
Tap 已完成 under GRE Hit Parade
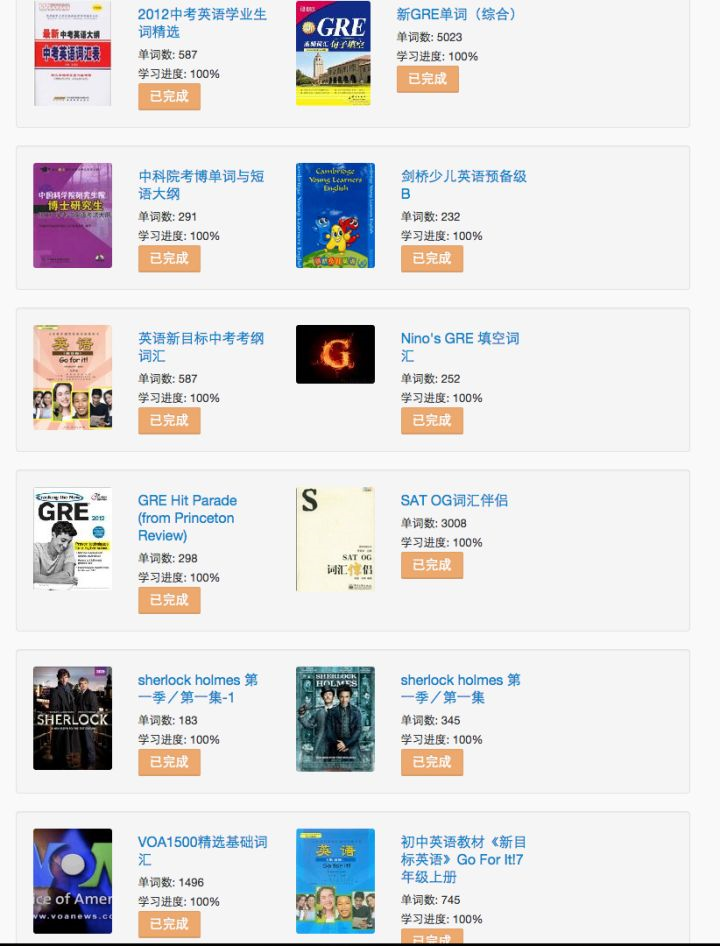(169, 600)
